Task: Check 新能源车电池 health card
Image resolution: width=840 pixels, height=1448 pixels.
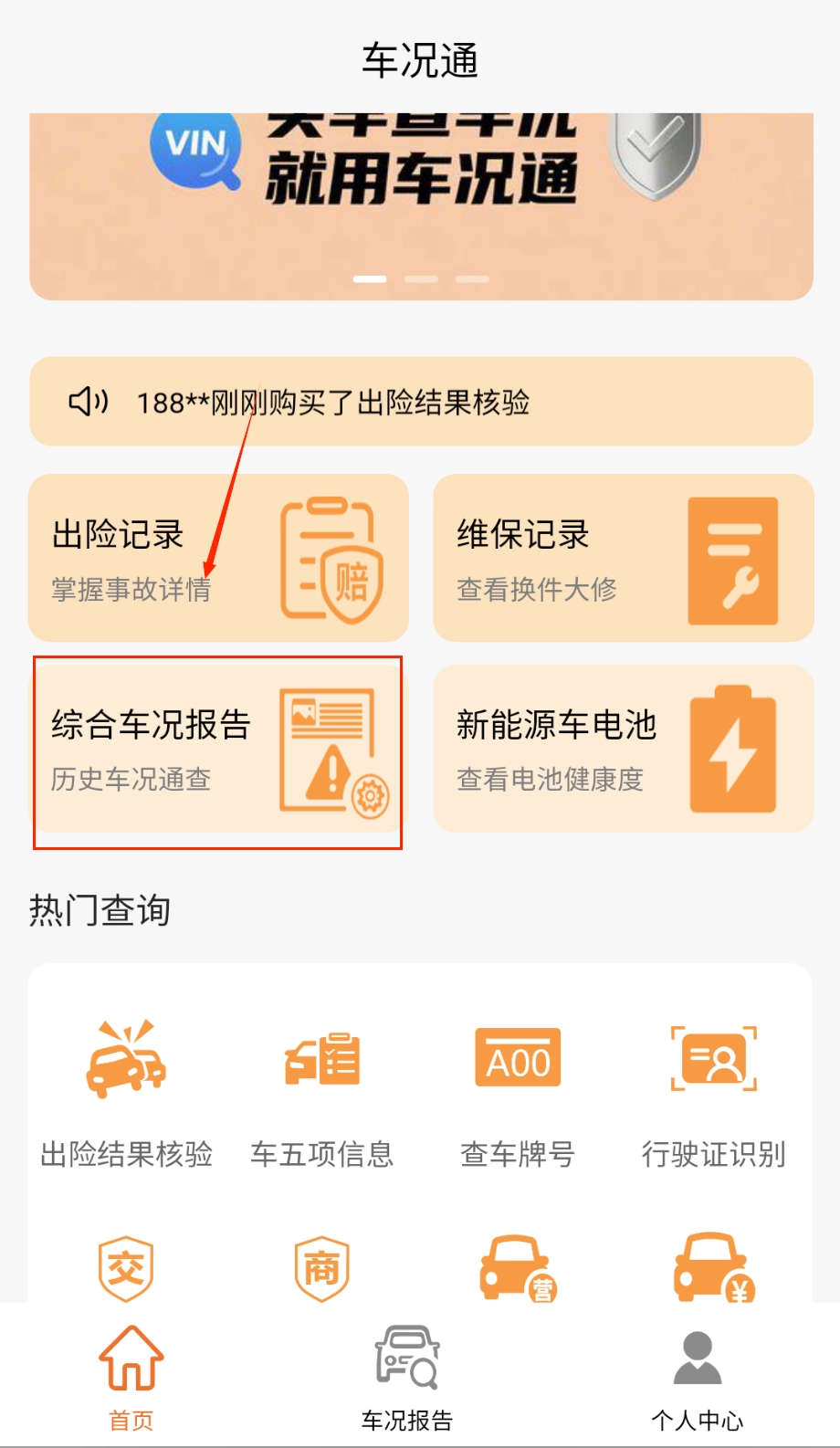Action: pos(623,750)
